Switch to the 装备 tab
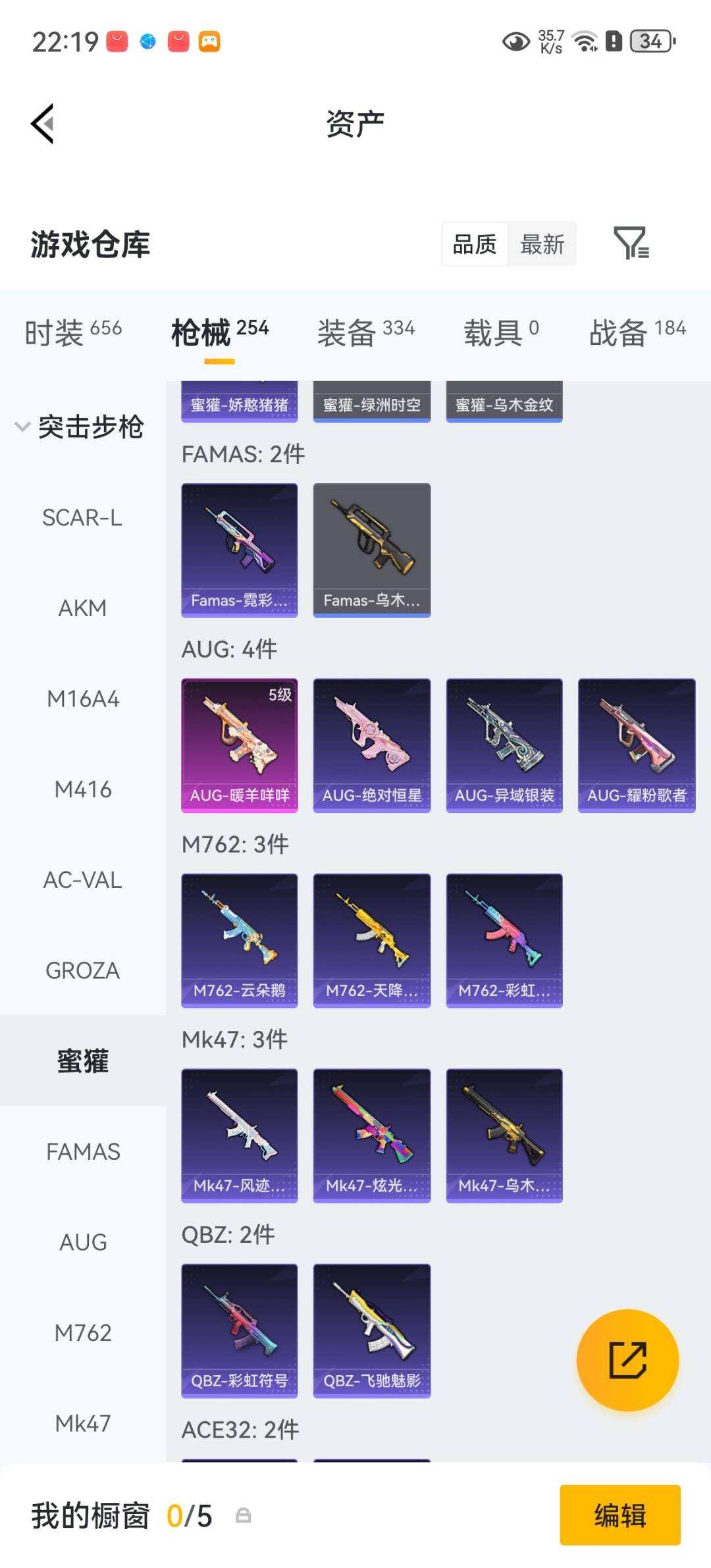The image size is (711, 1568). 366,332
